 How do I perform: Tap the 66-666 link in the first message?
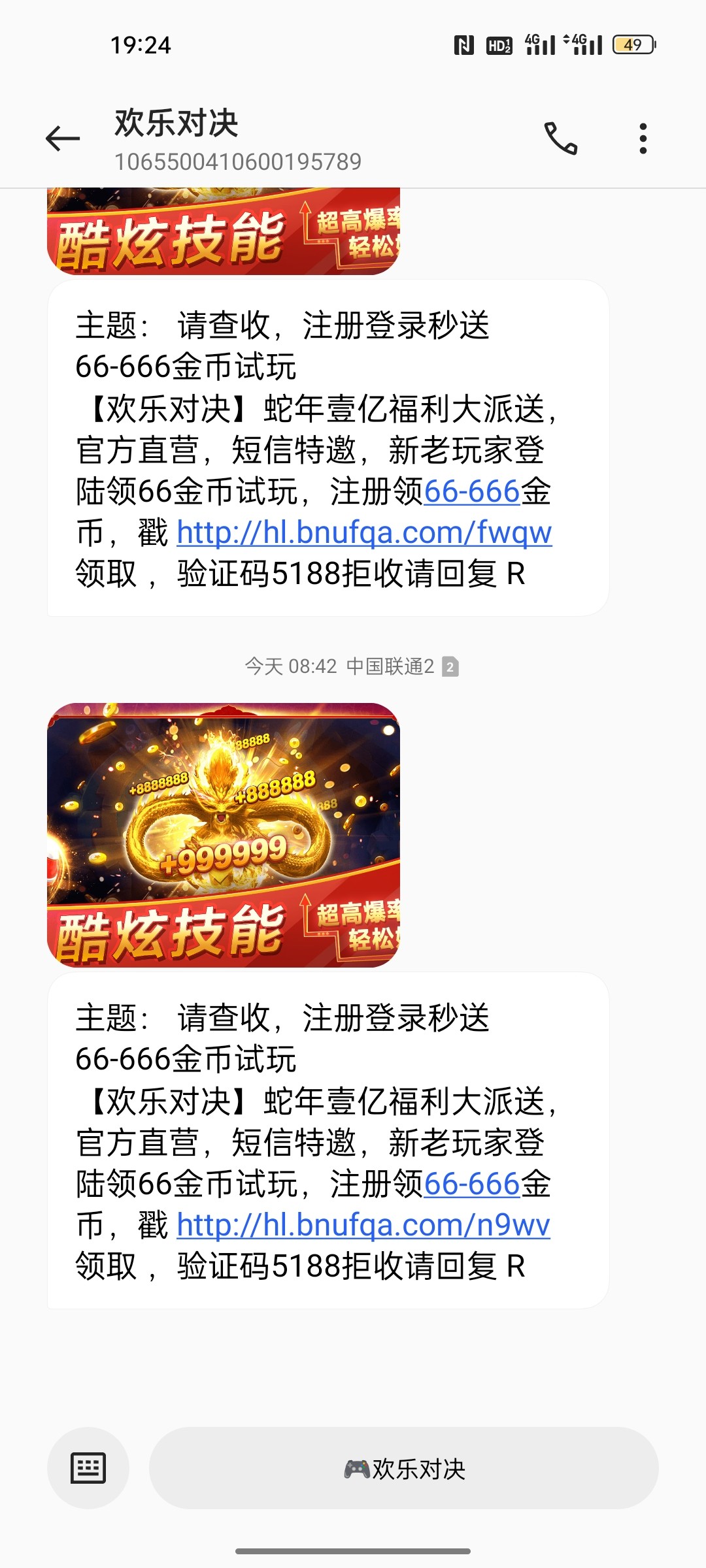coord(472,491)
